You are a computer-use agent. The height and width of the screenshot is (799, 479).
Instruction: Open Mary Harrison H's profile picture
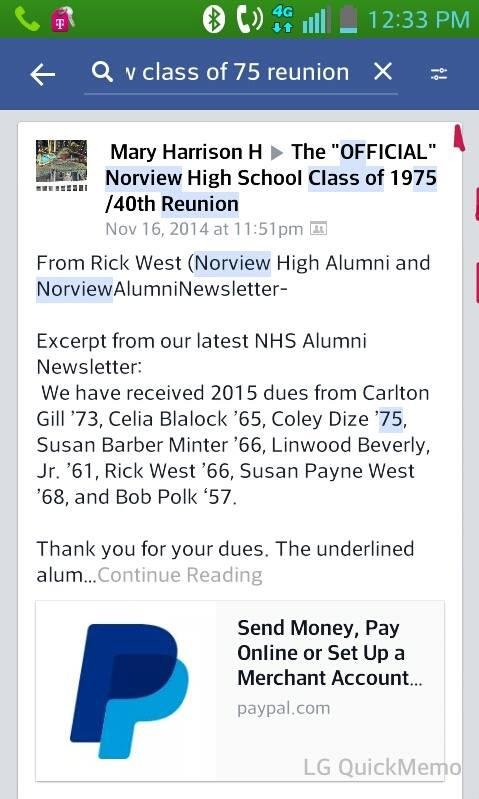pos(62,165)
